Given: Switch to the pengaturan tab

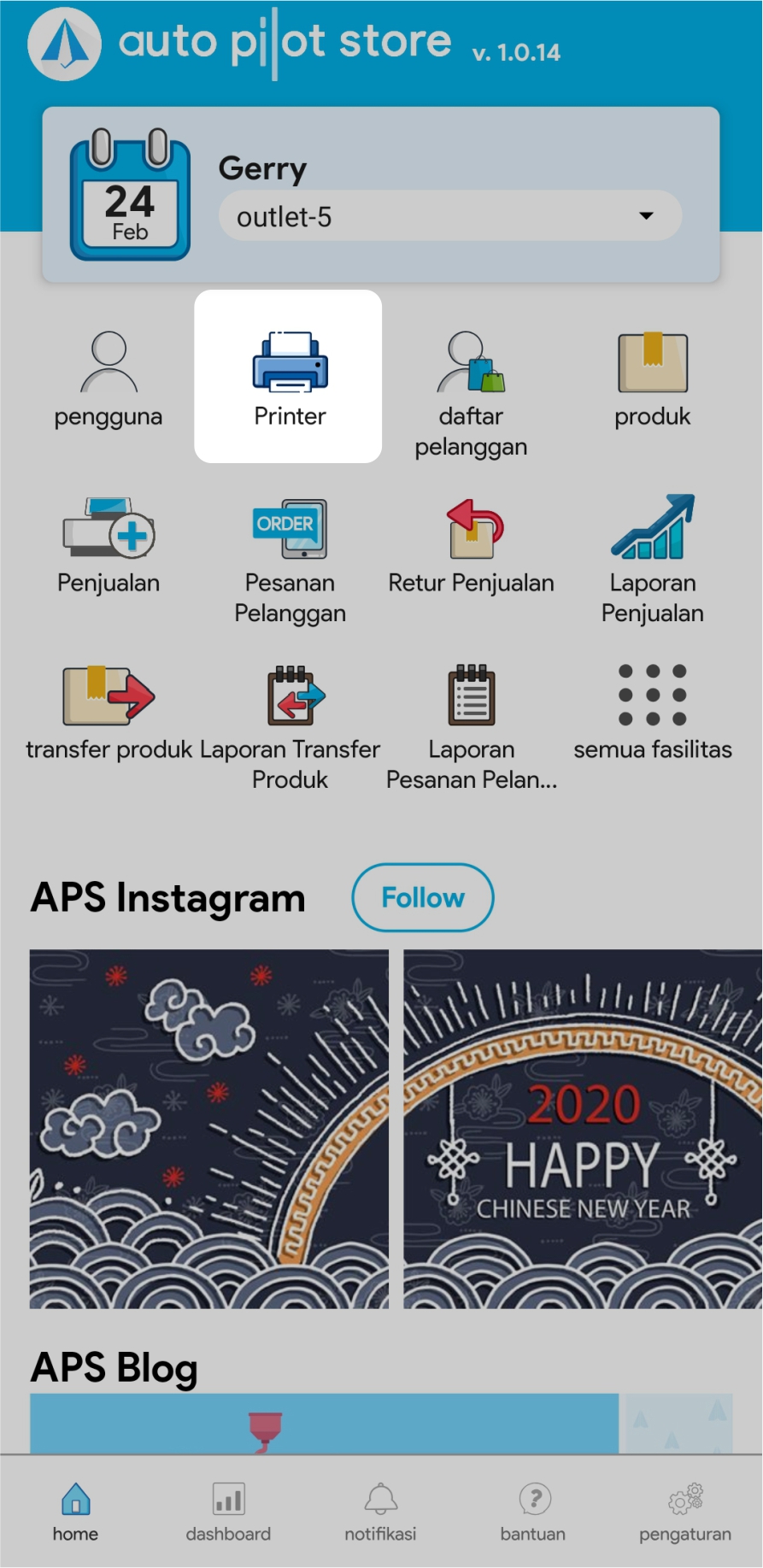Looking at the screenshot, I should [685, 1512].
